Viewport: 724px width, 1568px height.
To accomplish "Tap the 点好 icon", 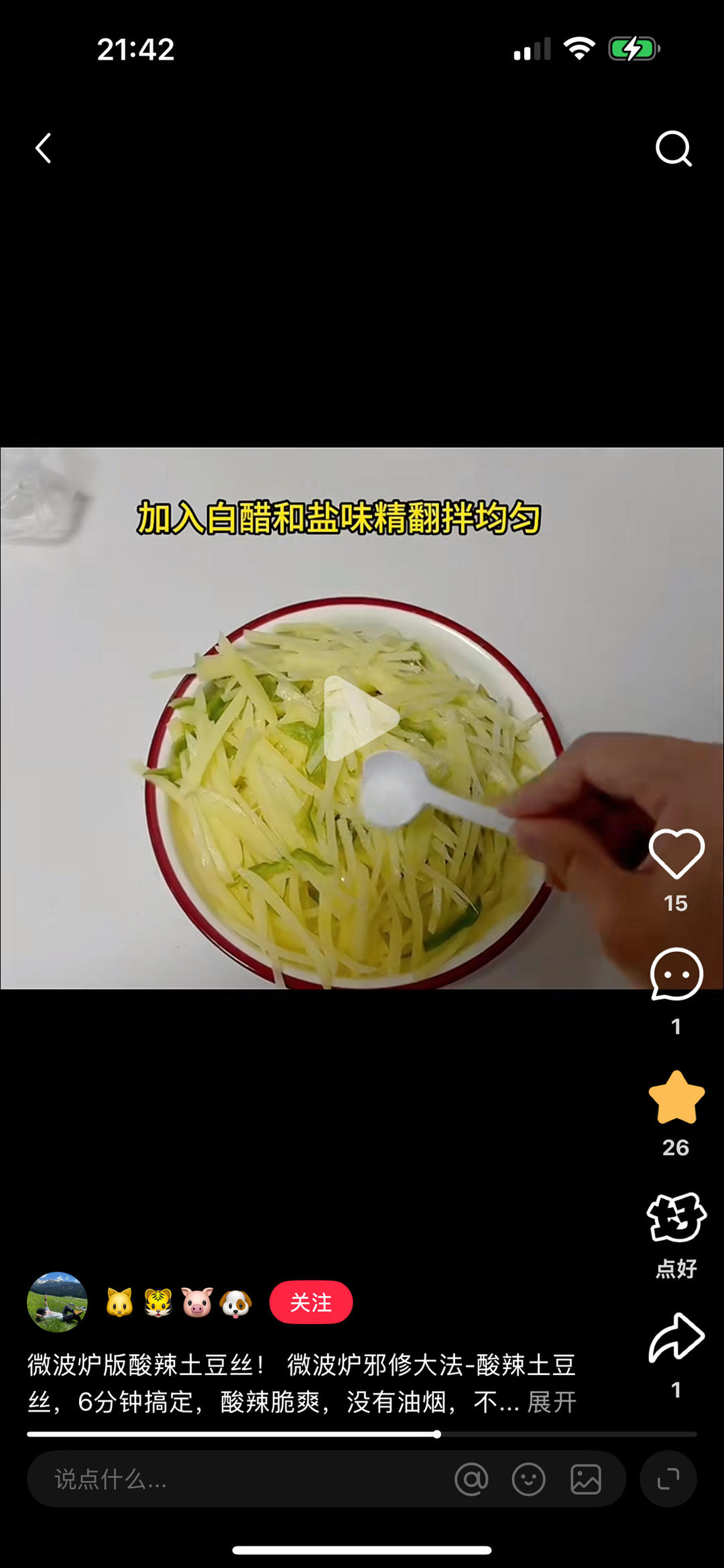I will pyautogui.click(x=676, y=1218).
